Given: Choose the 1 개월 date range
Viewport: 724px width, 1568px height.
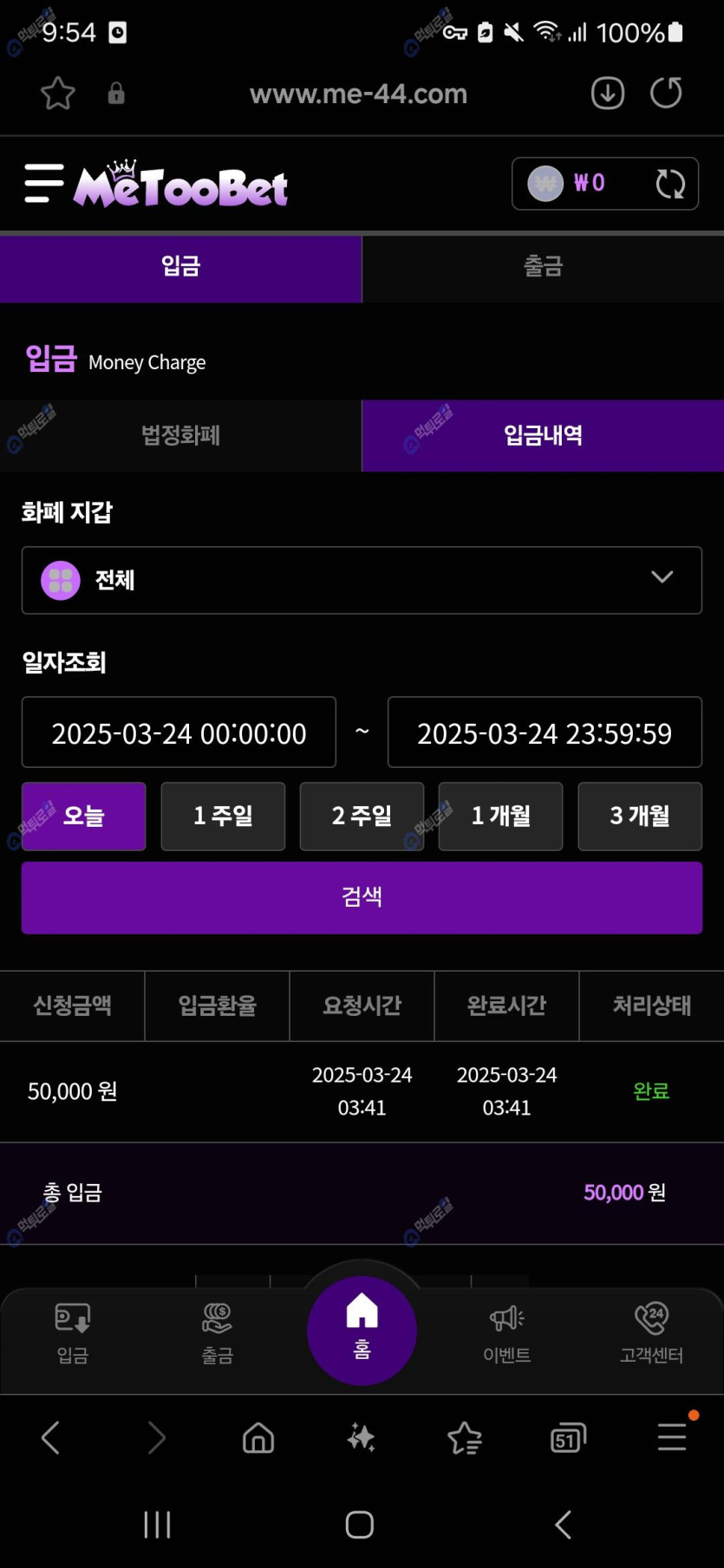Looking at the screenshot, I should click(x=500, y=817).
